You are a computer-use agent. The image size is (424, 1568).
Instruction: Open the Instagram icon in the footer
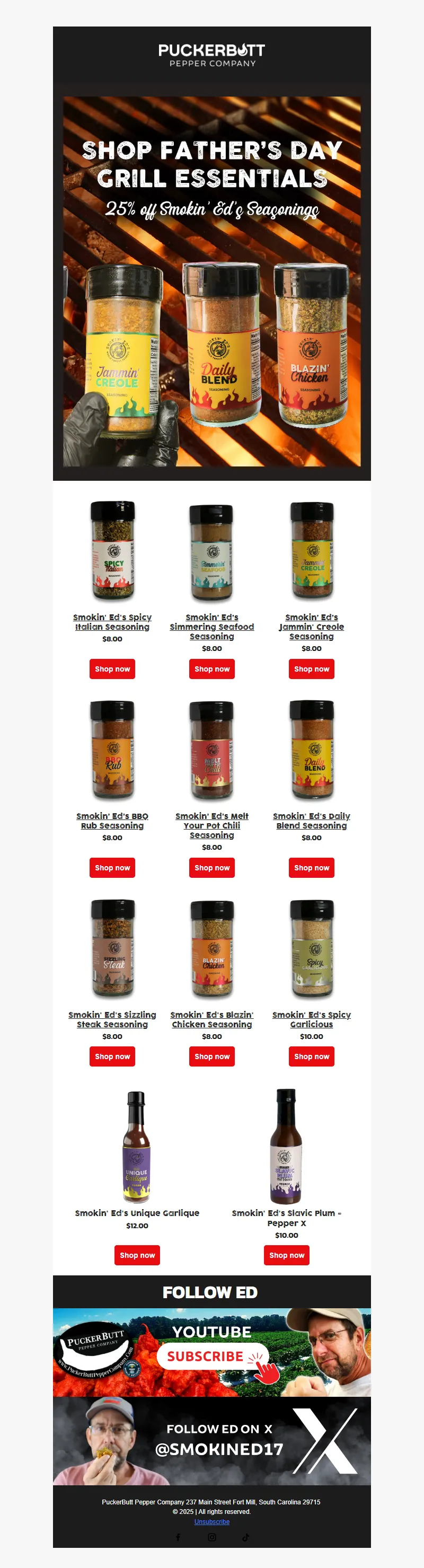(x=211, y=1537)
